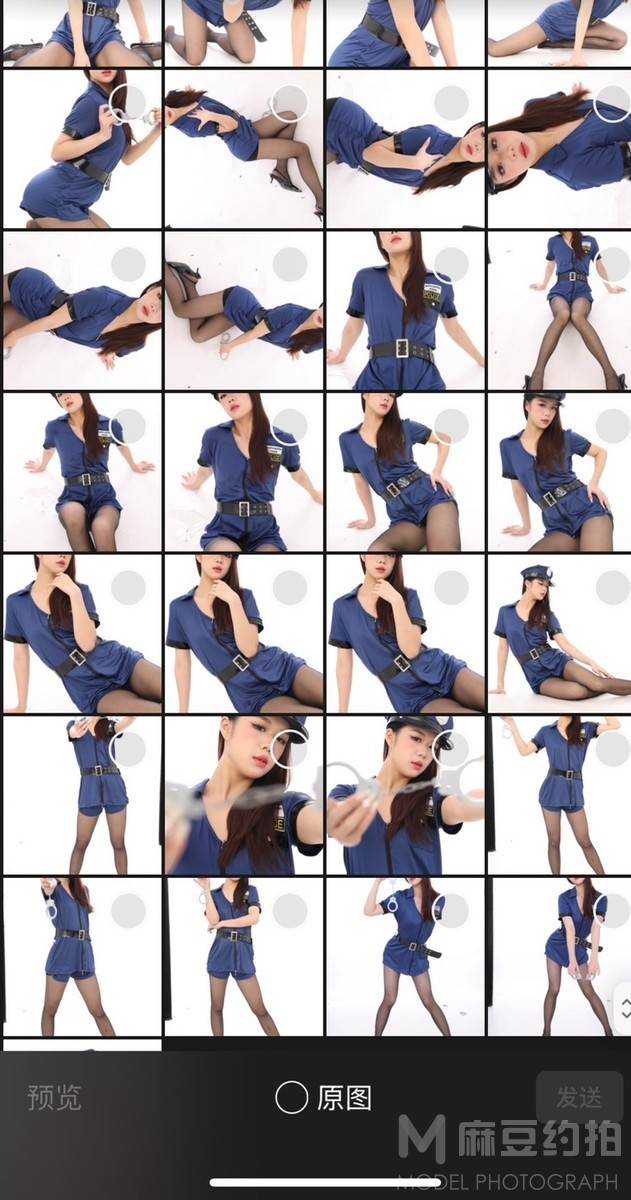Tap the 发送 send button
Screen dimensions: 631x1200
(x=578, y=1097)
